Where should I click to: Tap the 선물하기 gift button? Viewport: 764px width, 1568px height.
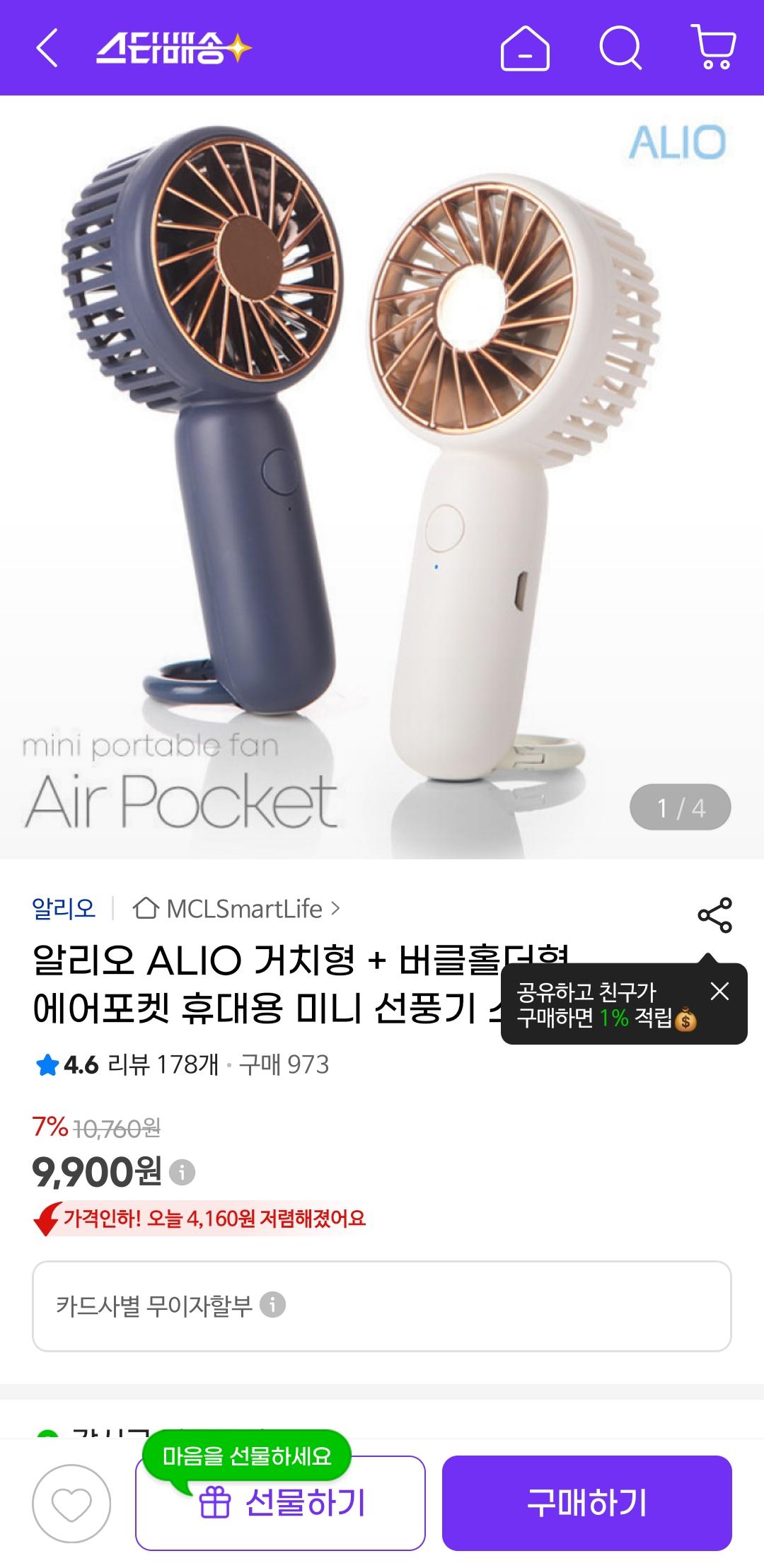[x=280, y=1504]
